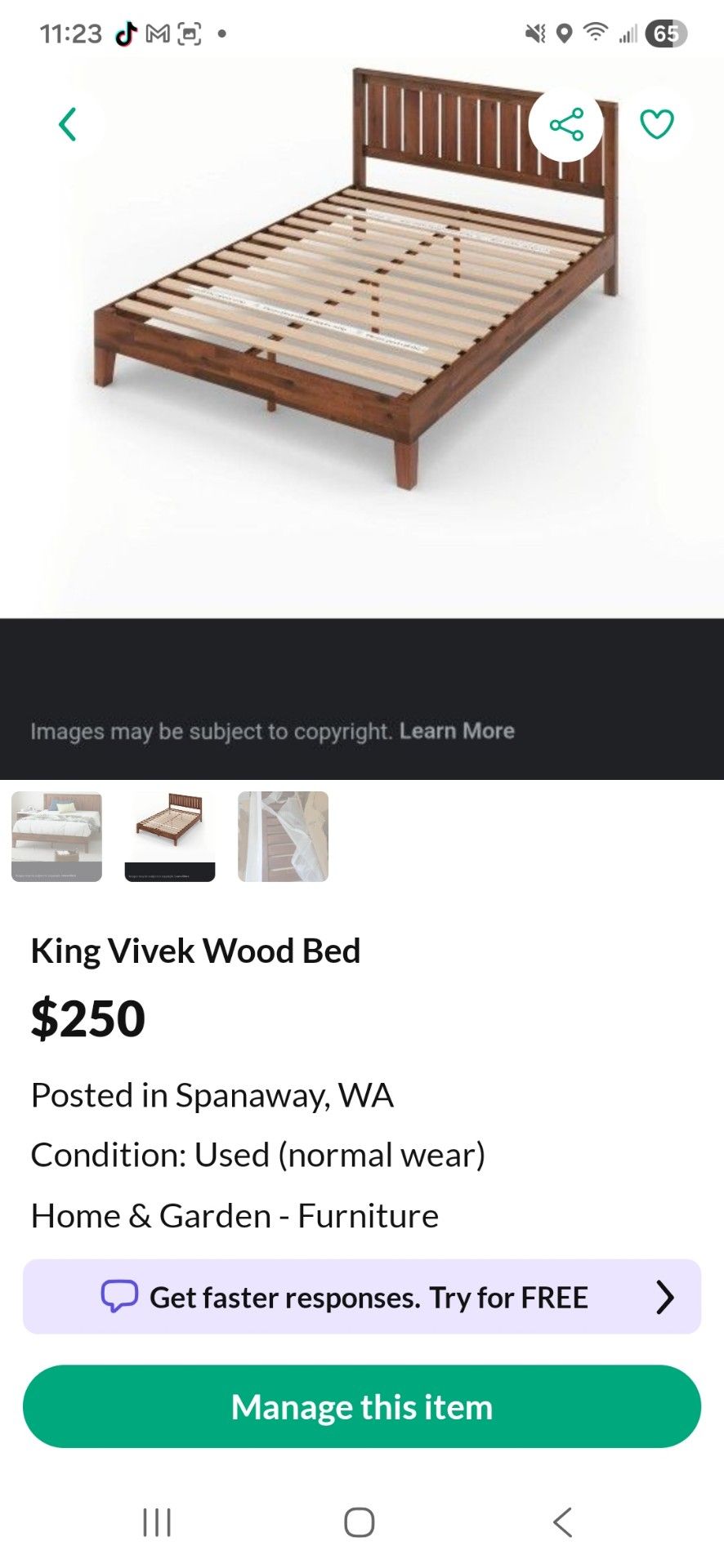Open the recent apps view
Image resolution: width=724 pixels, height=1568 pixels.
tap(157, 1522)
